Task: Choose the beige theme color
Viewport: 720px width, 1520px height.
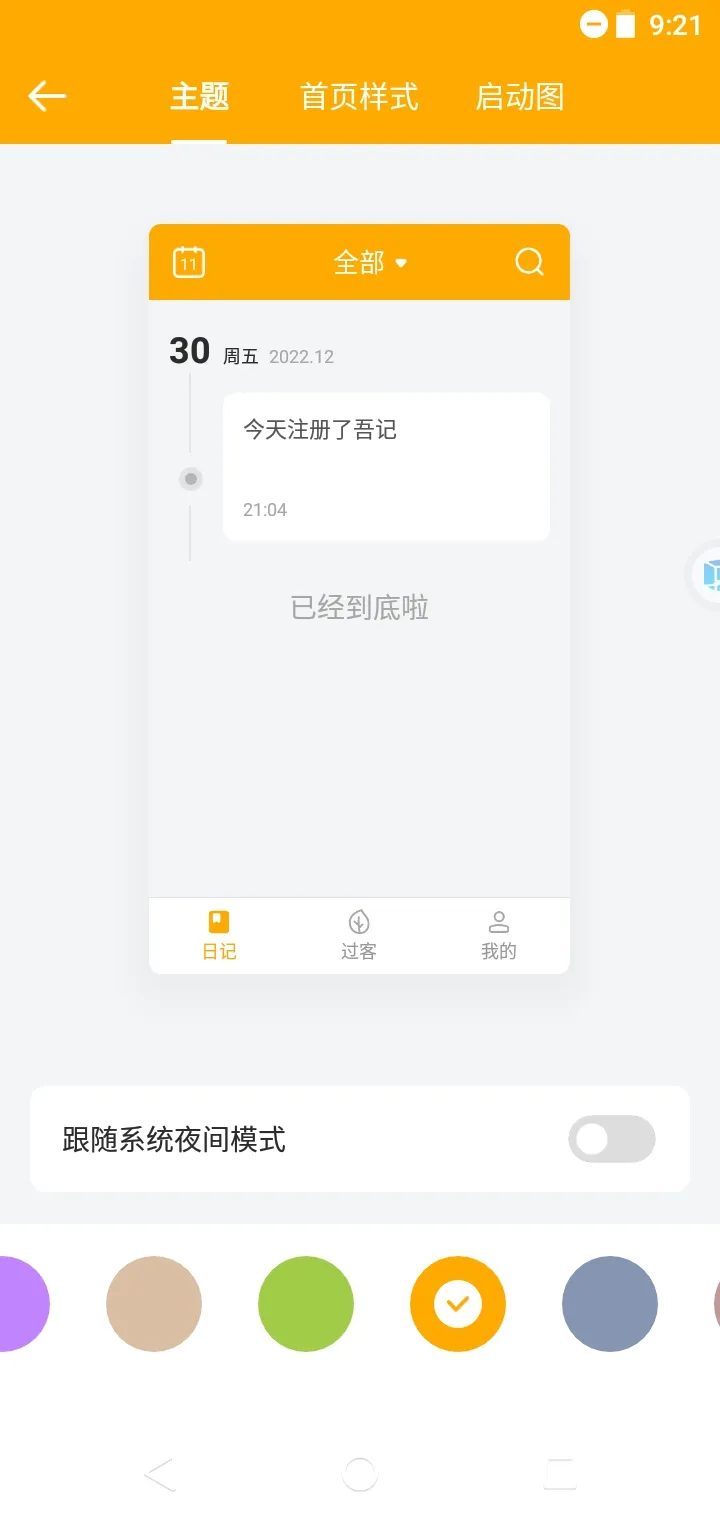Action: coord(154,1304)
